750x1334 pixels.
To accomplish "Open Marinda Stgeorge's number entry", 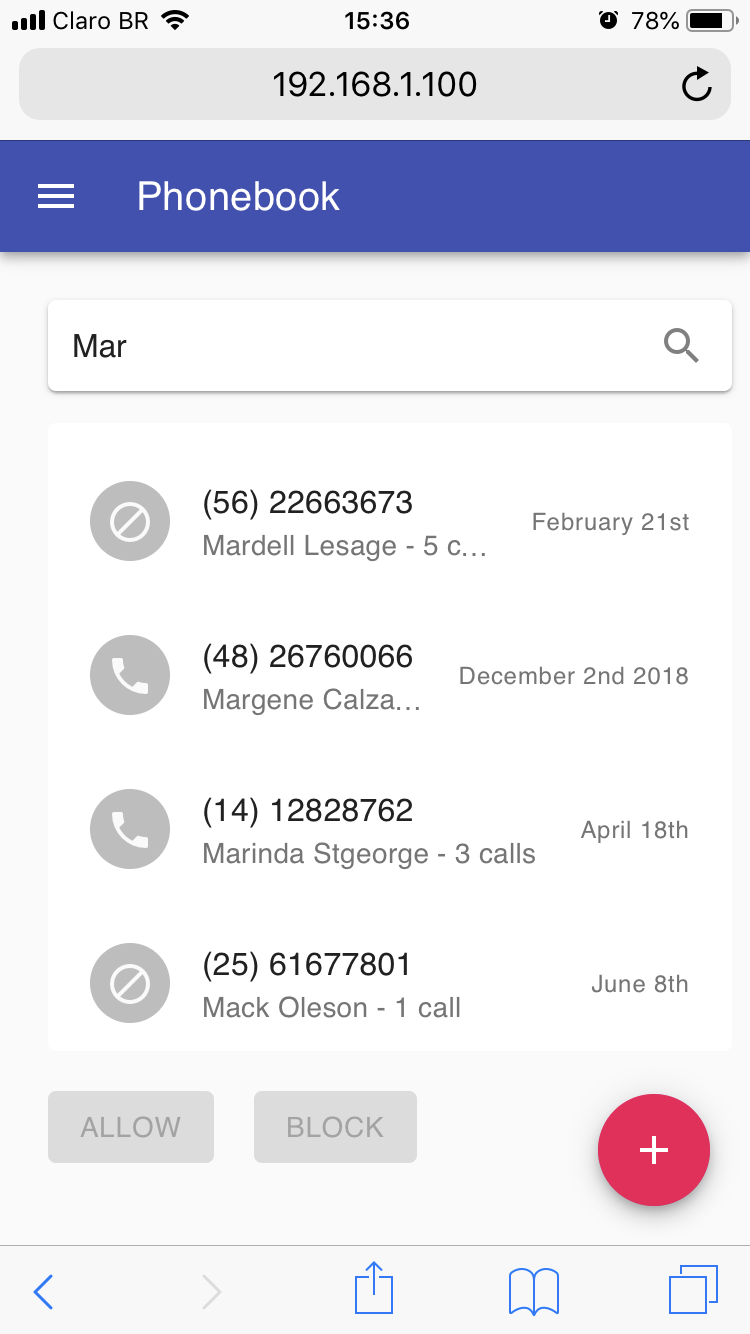I will [x=390, y=830].
